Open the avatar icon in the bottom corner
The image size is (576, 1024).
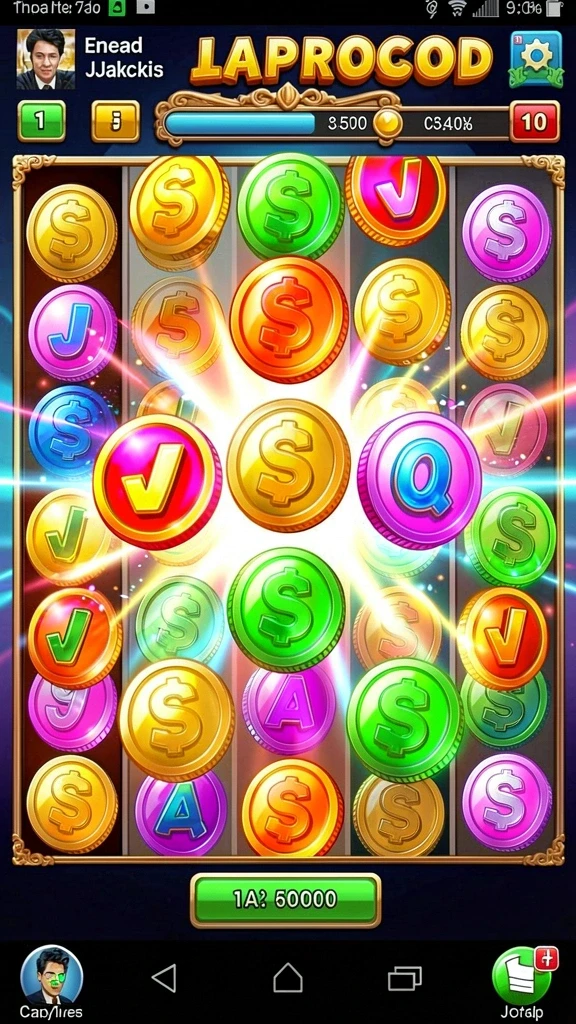[x=52, y=976]
